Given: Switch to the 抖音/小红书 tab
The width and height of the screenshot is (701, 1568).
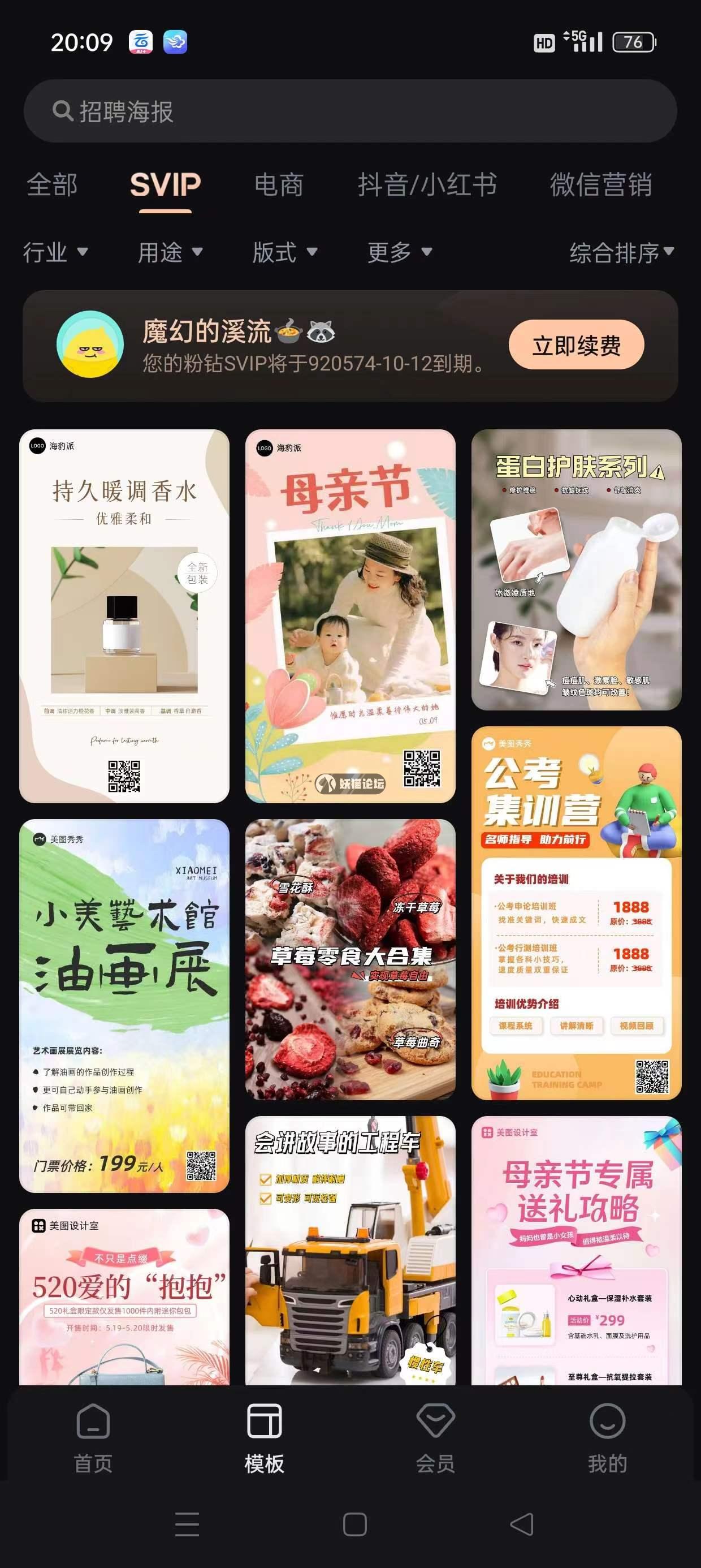Looking at the screenshot, I should pyautogui.click(x=427, y=184).
